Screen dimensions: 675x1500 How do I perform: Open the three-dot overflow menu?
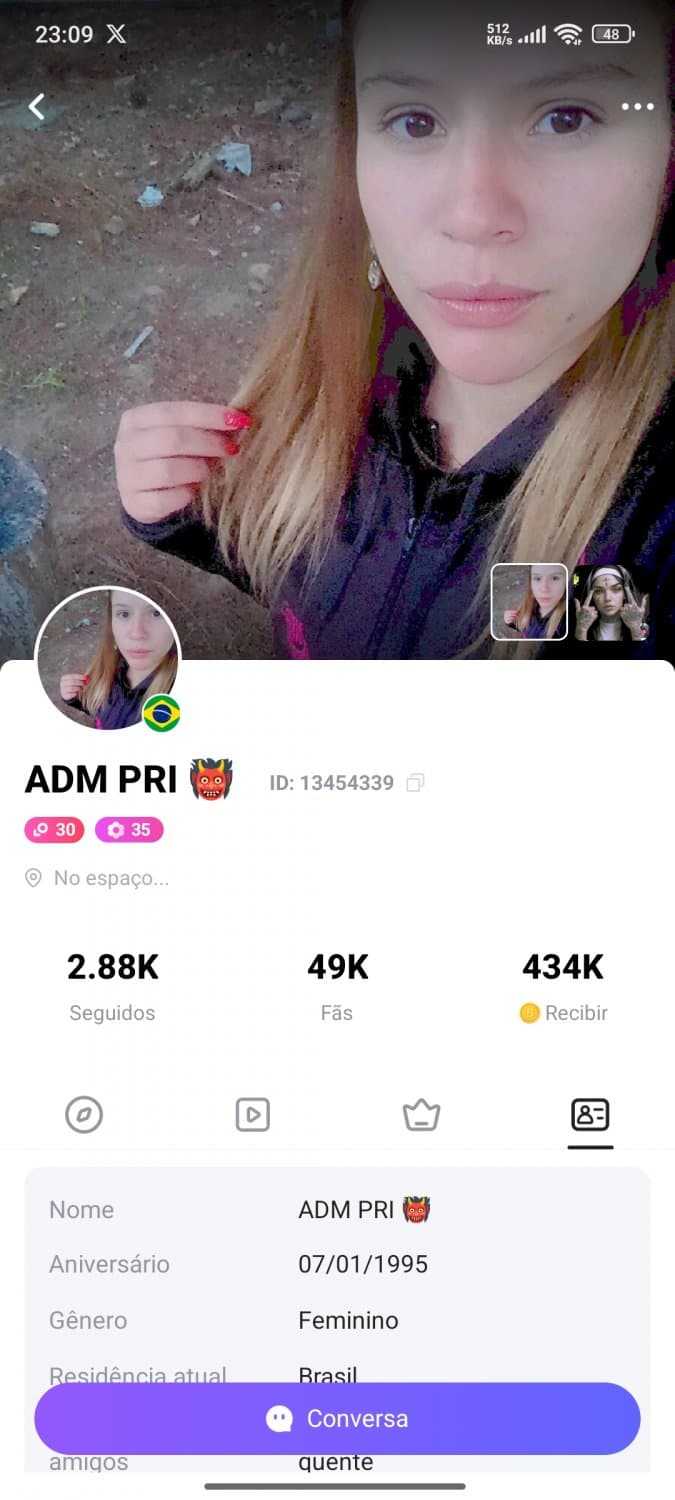click(x=637, y=107)
